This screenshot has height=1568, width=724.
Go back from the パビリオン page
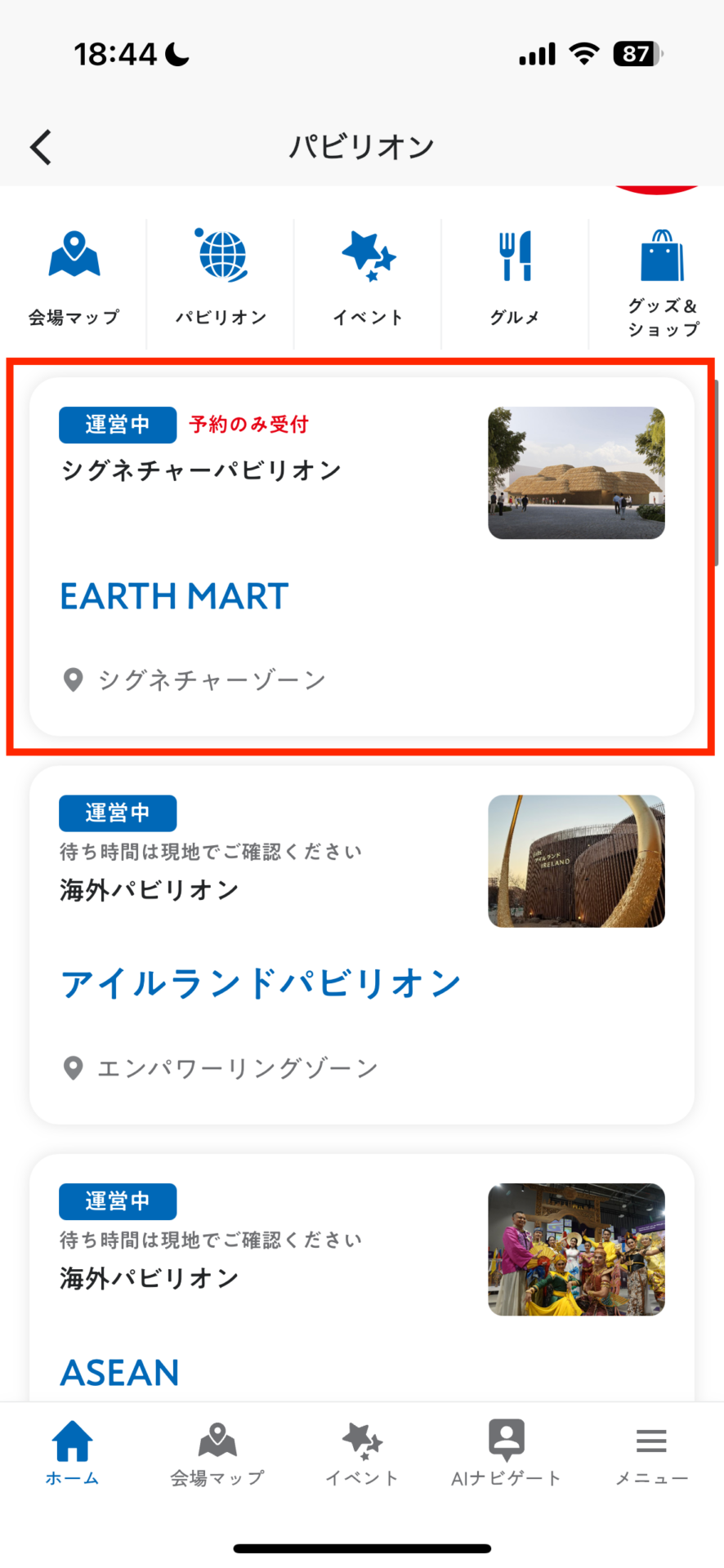pos(41,147)
